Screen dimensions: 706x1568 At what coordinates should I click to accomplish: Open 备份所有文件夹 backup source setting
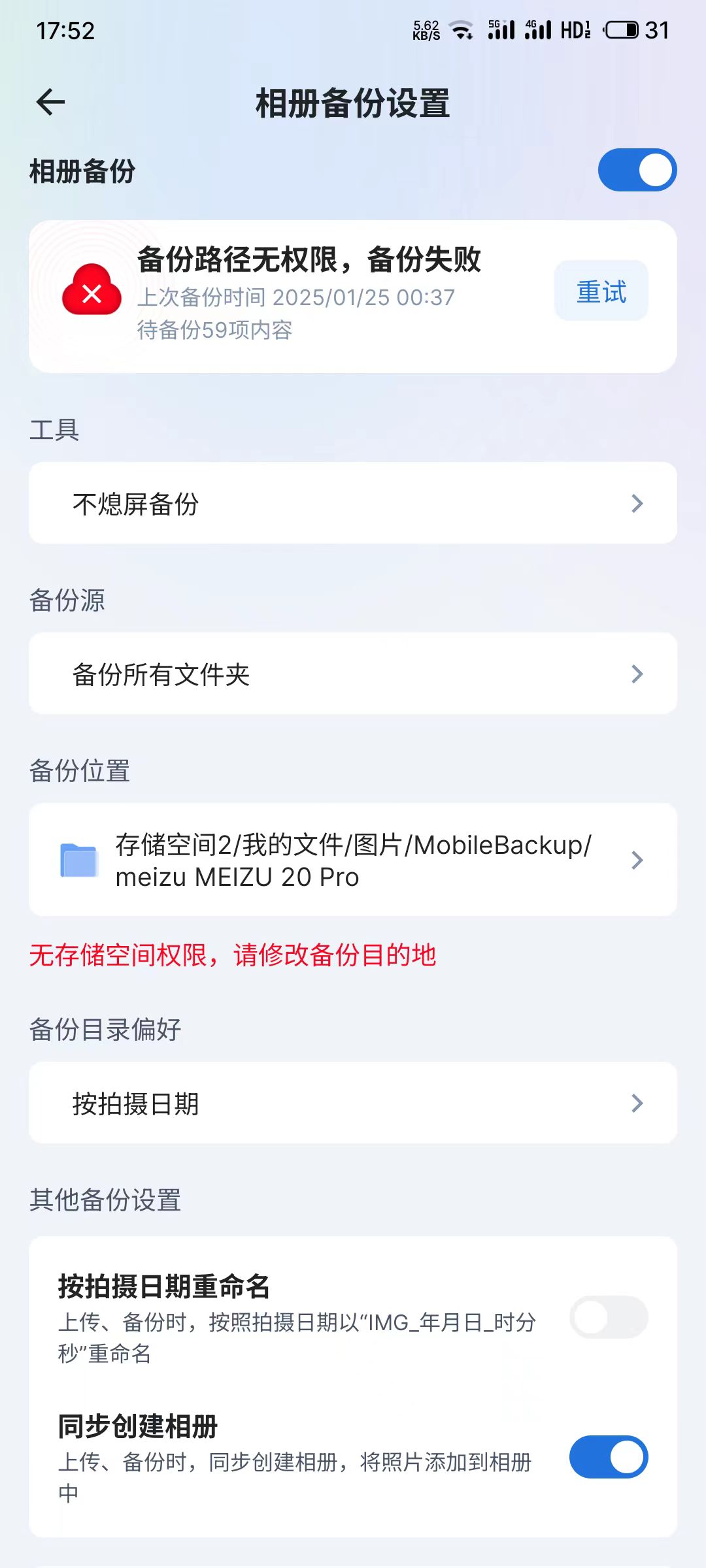click(353, 674)
